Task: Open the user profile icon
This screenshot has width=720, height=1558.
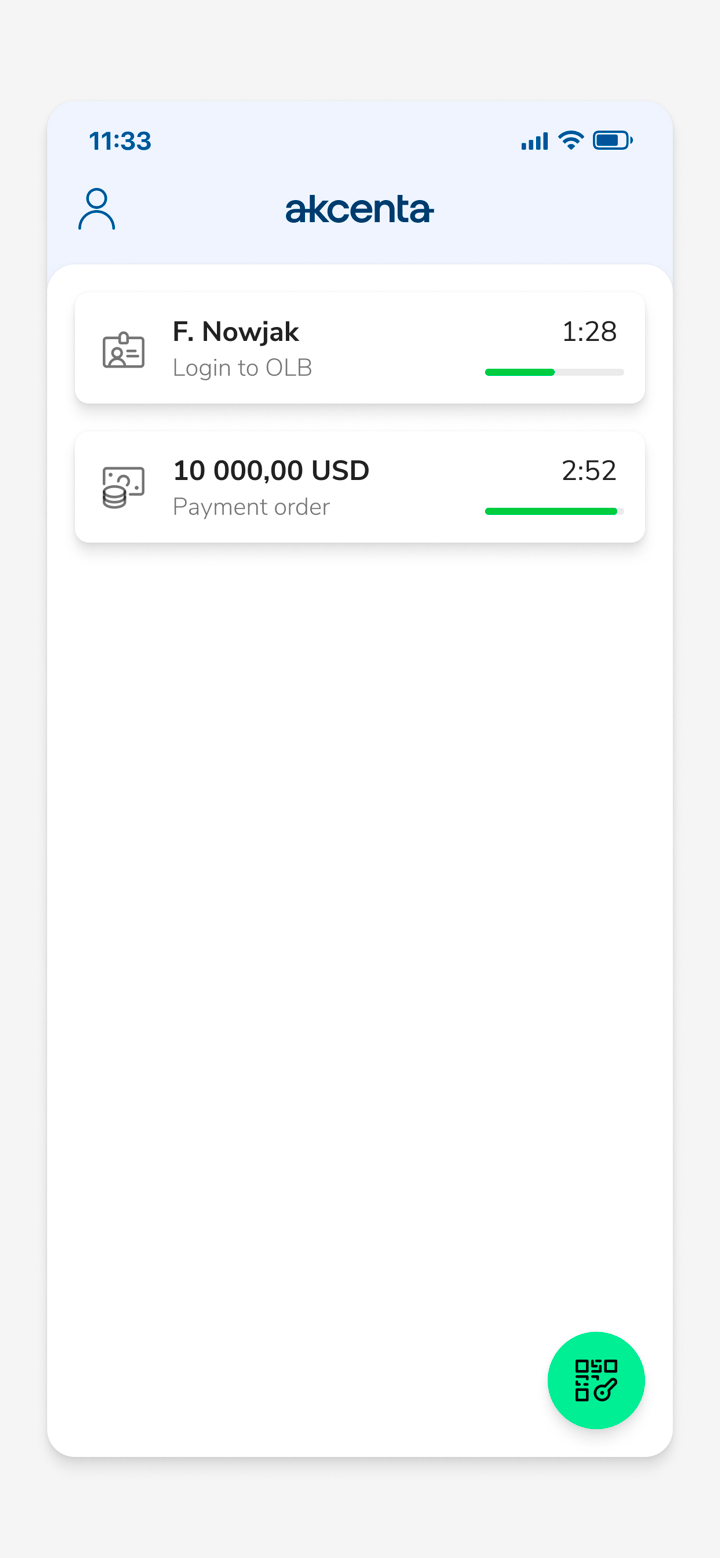Action: click(97, 209)
